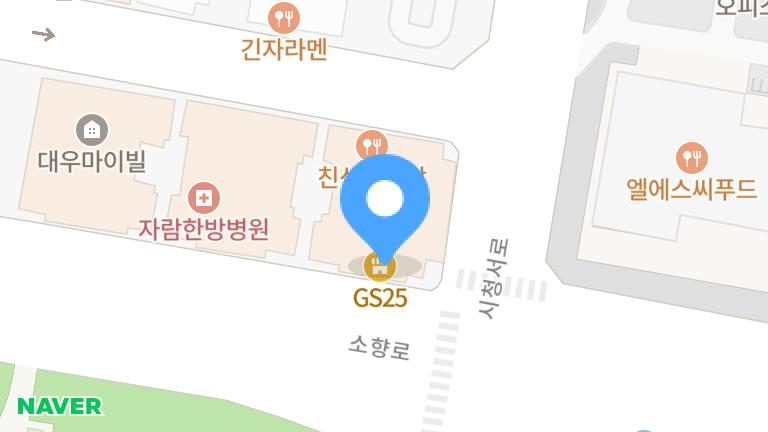Tap the blue location pin marker
768x432 pixels.
(x=385, y=200)
